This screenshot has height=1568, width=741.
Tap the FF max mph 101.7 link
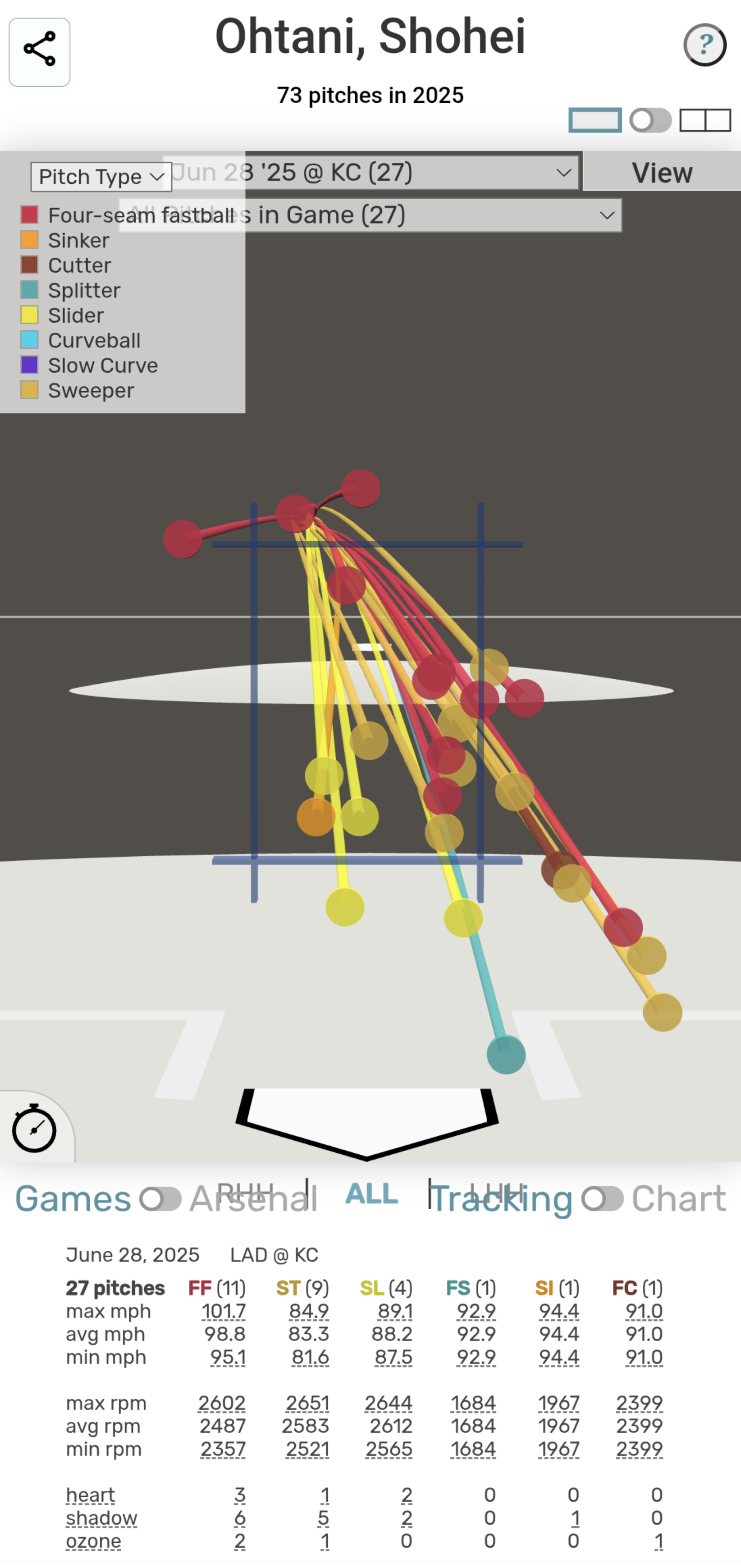224,1311
